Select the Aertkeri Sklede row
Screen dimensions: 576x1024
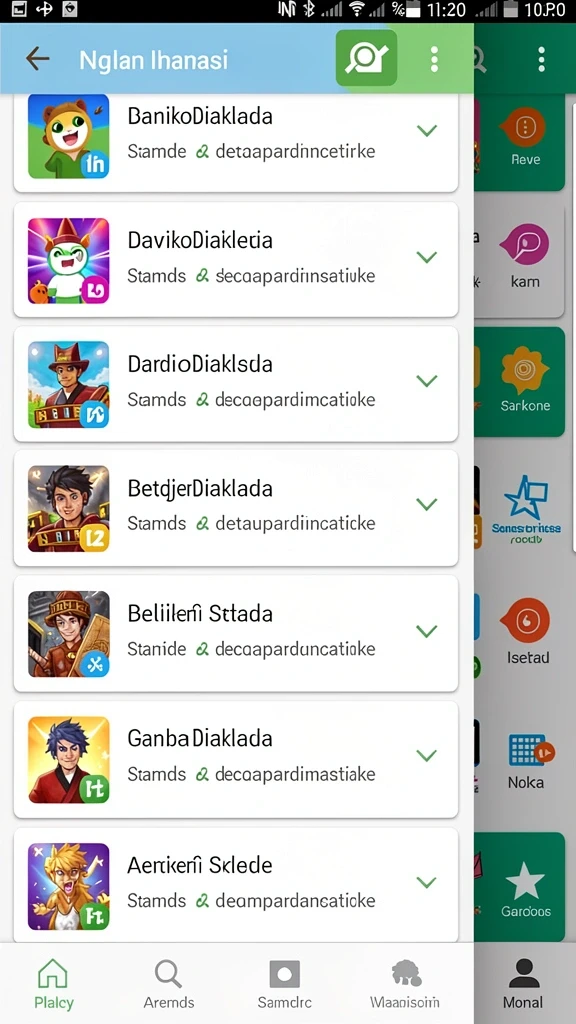(236, 885)
